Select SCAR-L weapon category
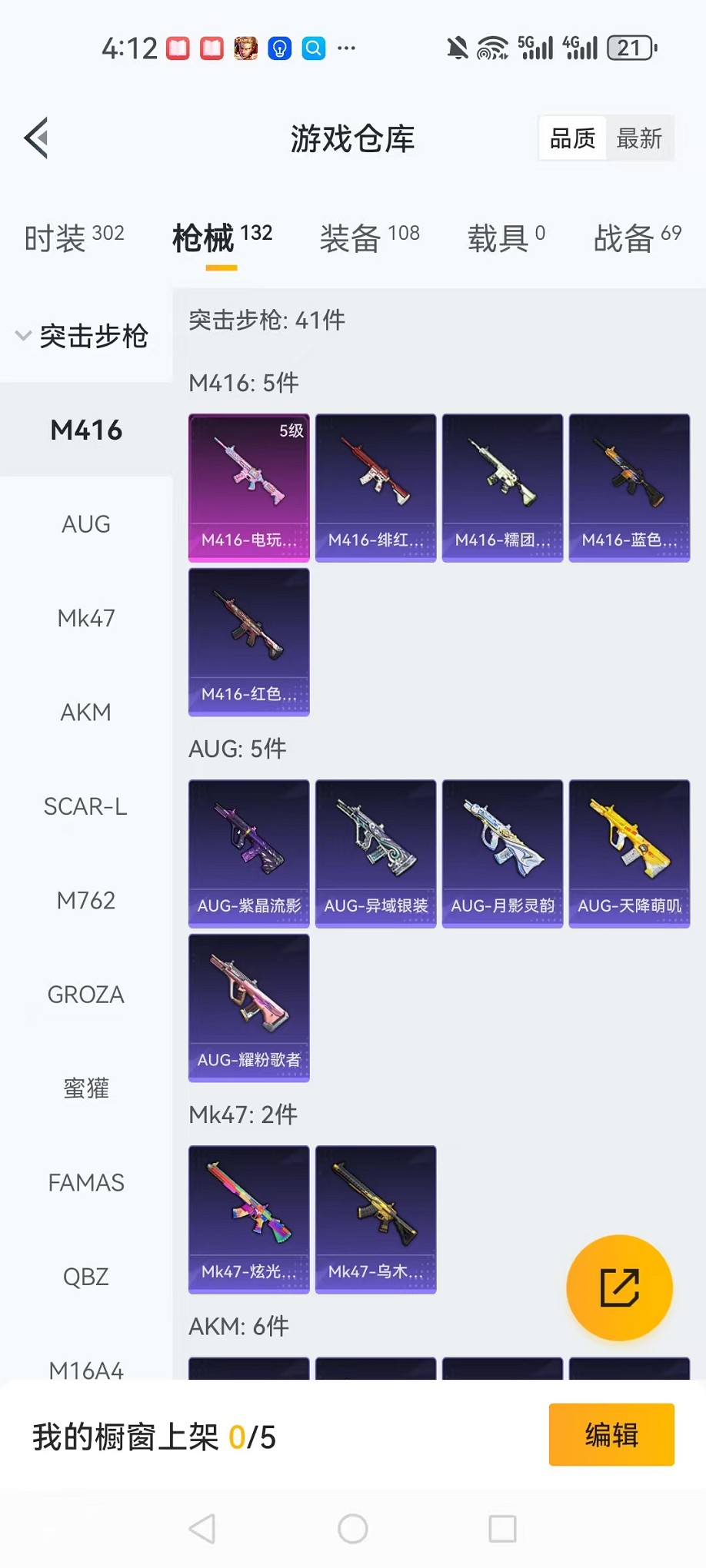Image resolution: width=706 pixels, height=1568 pixels. [86, 806]
